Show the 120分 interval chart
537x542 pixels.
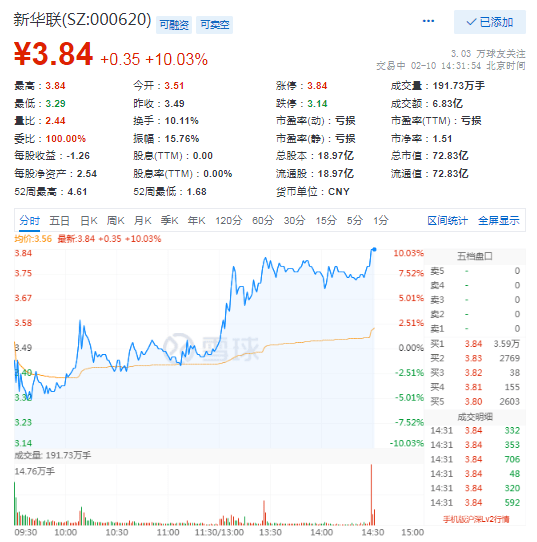click(229, 221)
